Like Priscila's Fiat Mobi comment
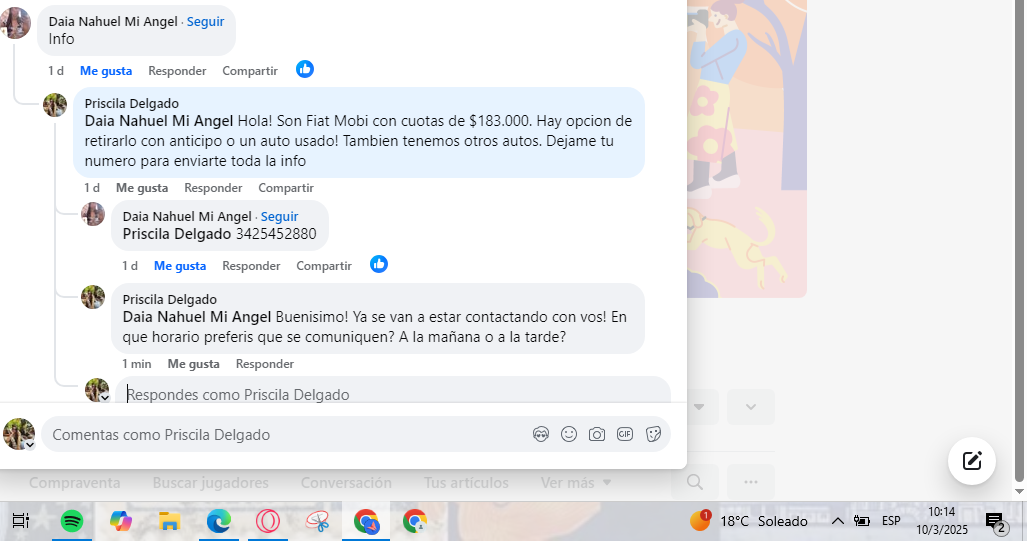This screenshot has width=1027, height=541. (141, 188)
